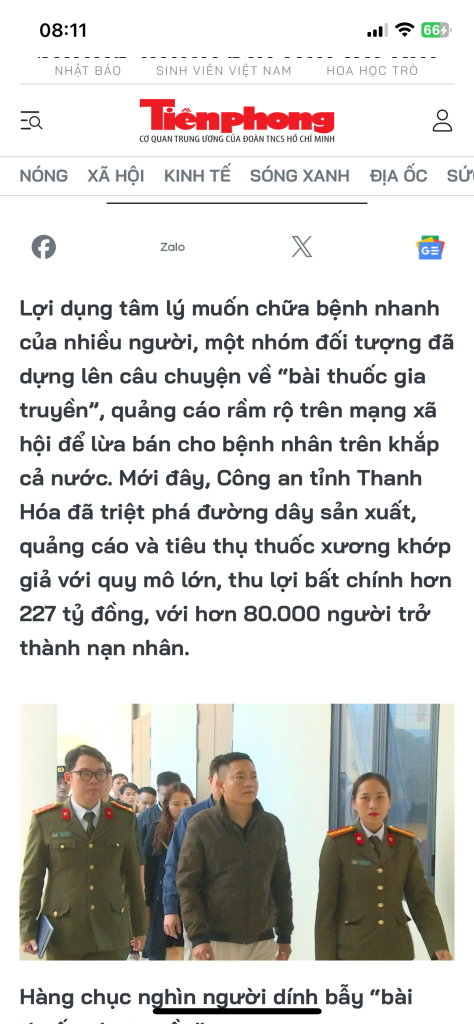Open the ĐỊA ỐC category
Image resolution: width=474 pixels, height=1024 pixels.
pos(398,176)
